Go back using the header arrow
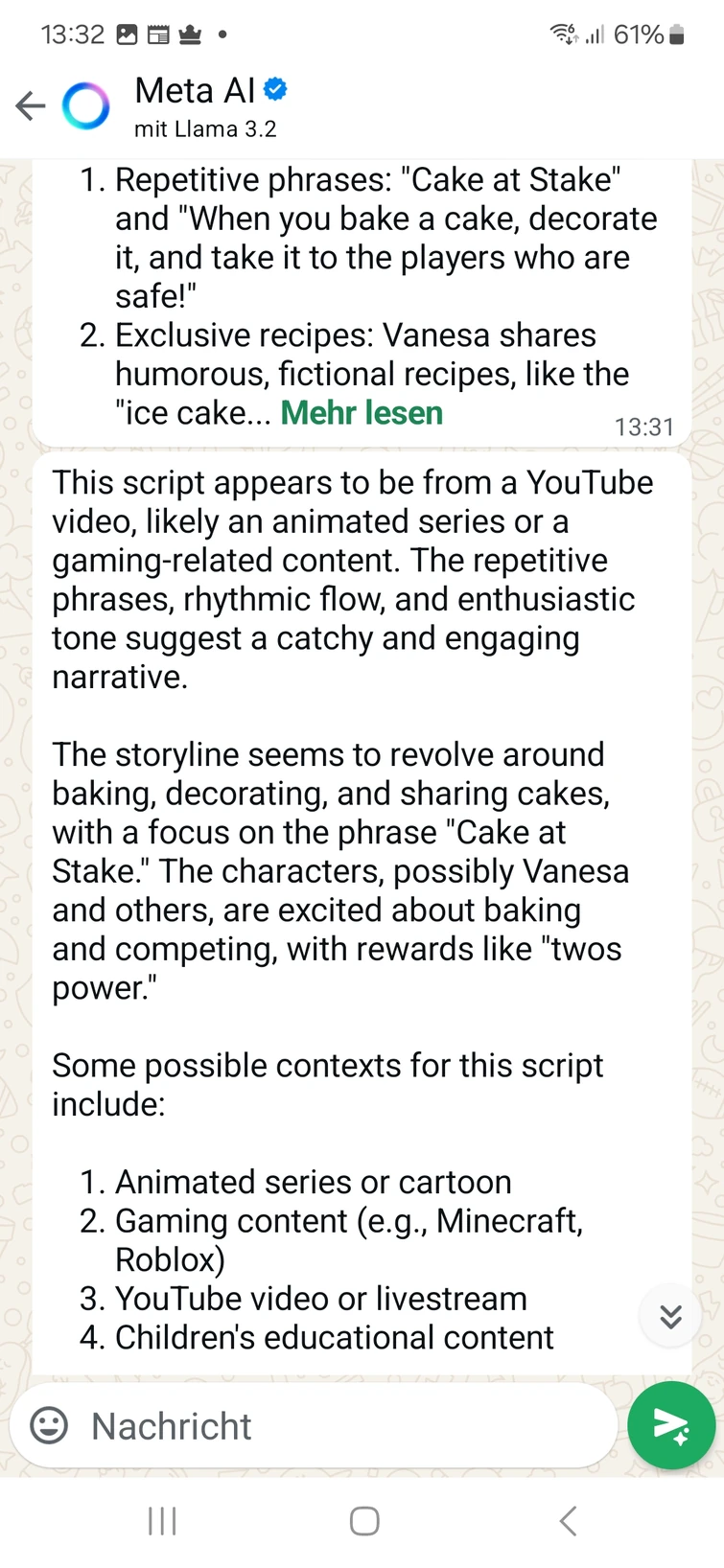The image size is (724, 1568). click(x=31, y=105)
